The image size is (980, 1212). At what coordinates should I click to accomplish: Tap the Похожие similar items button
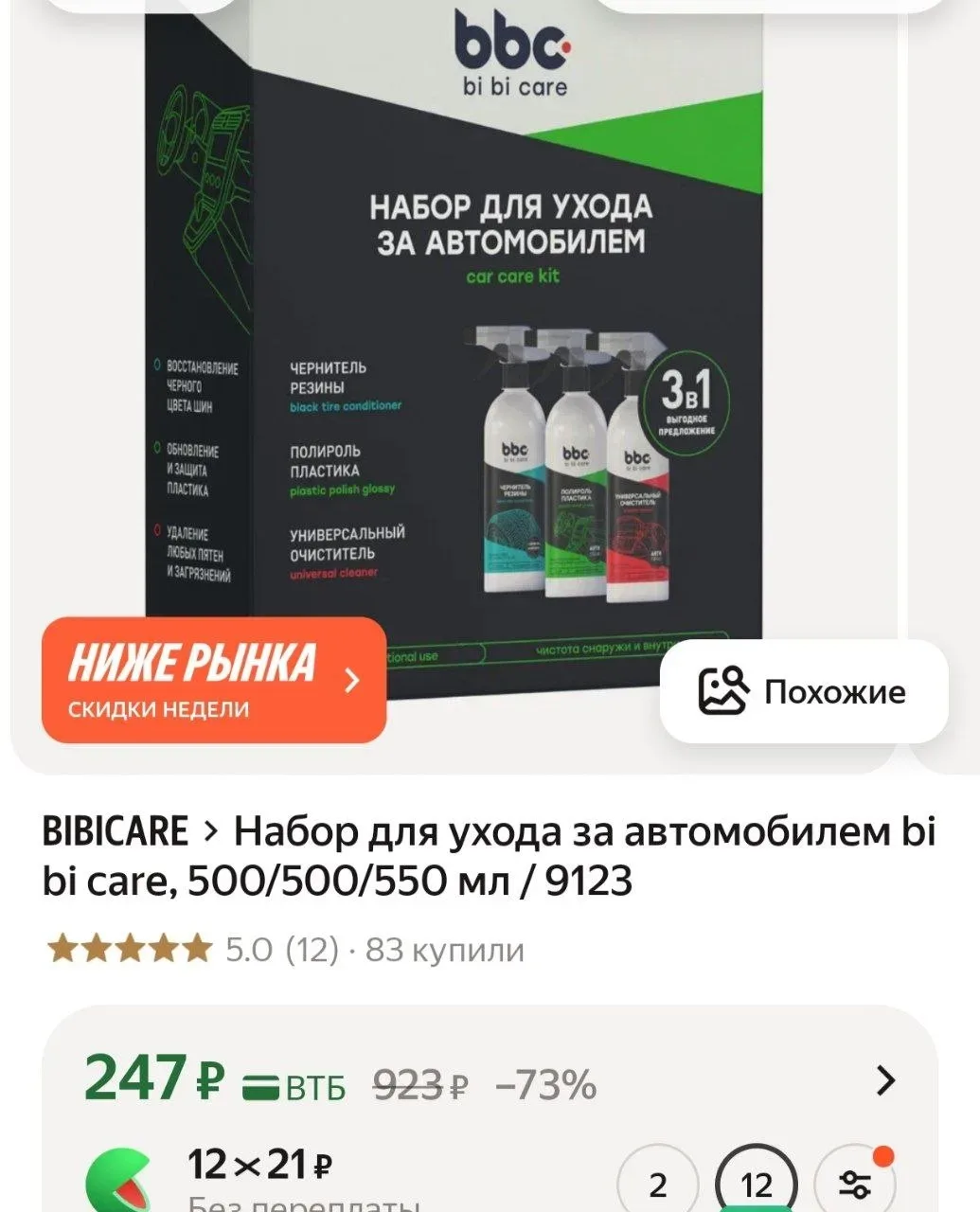804,692
